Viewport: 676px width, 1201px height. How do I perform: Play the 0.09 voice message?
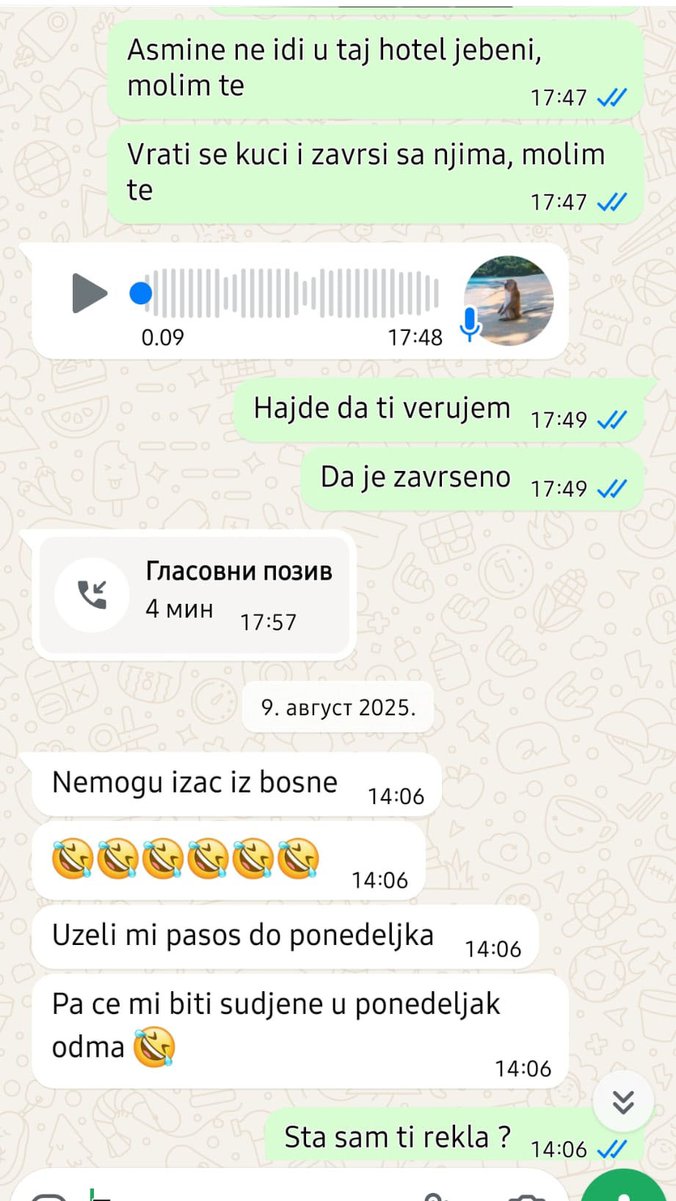pyautogui.click(x=90, y=294)
